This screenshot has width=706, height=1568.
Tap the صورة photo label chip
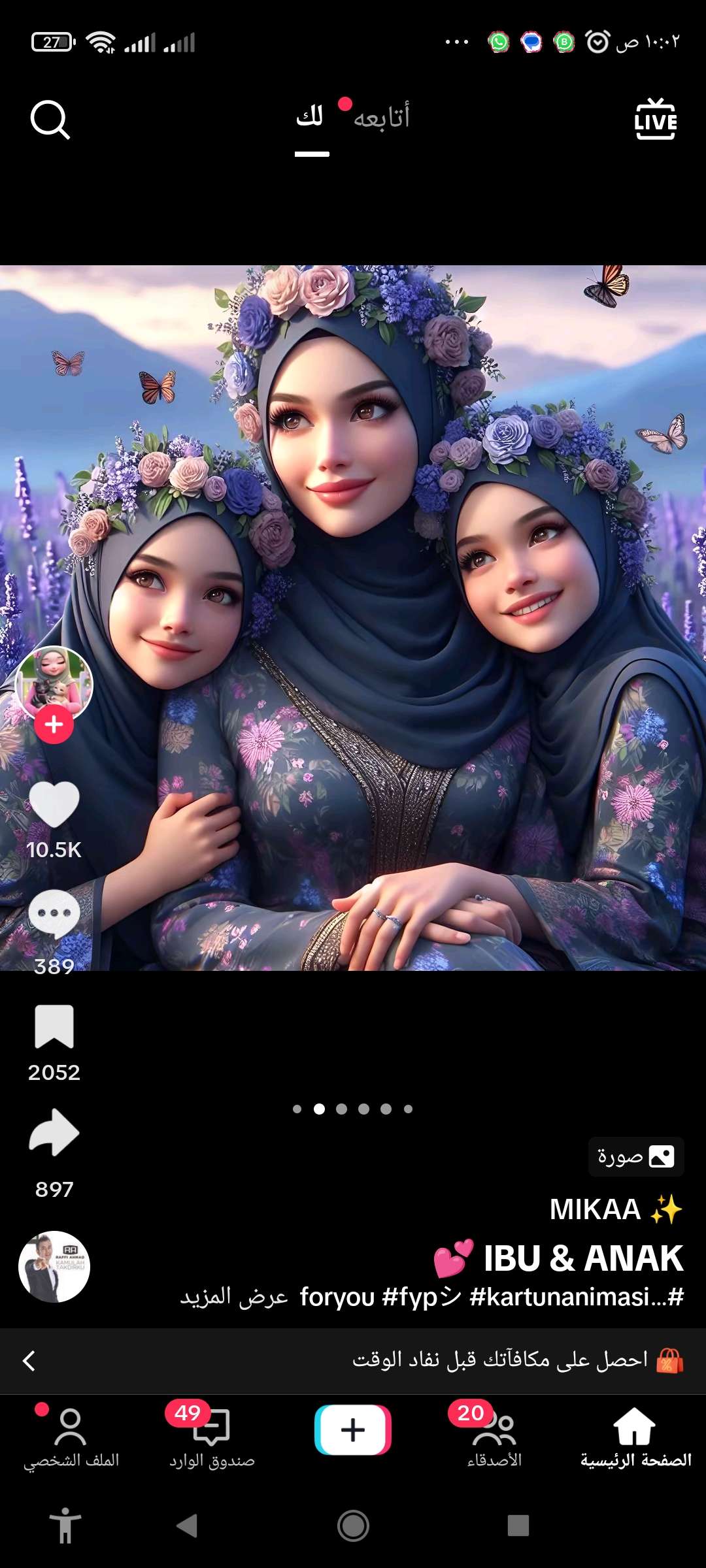pyautogui.click(x=635, y=1157)
